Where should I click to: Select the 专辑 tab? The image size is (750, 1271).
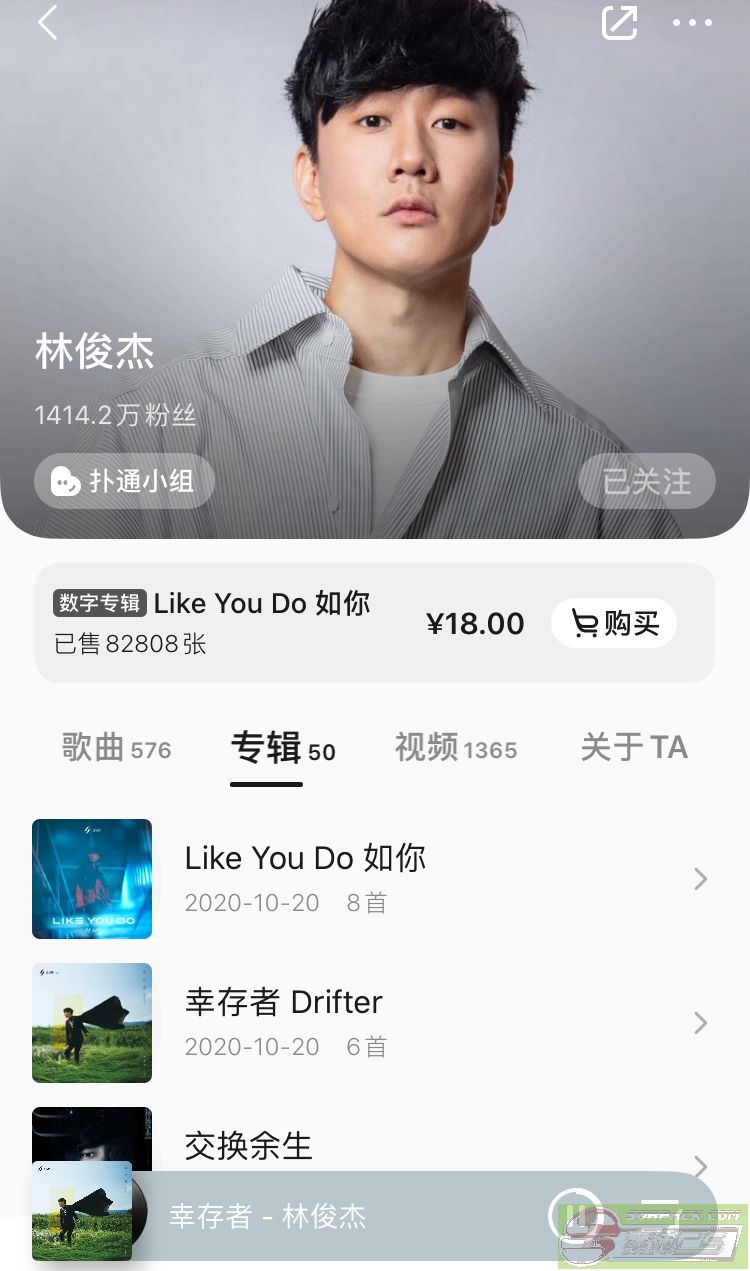282,748
